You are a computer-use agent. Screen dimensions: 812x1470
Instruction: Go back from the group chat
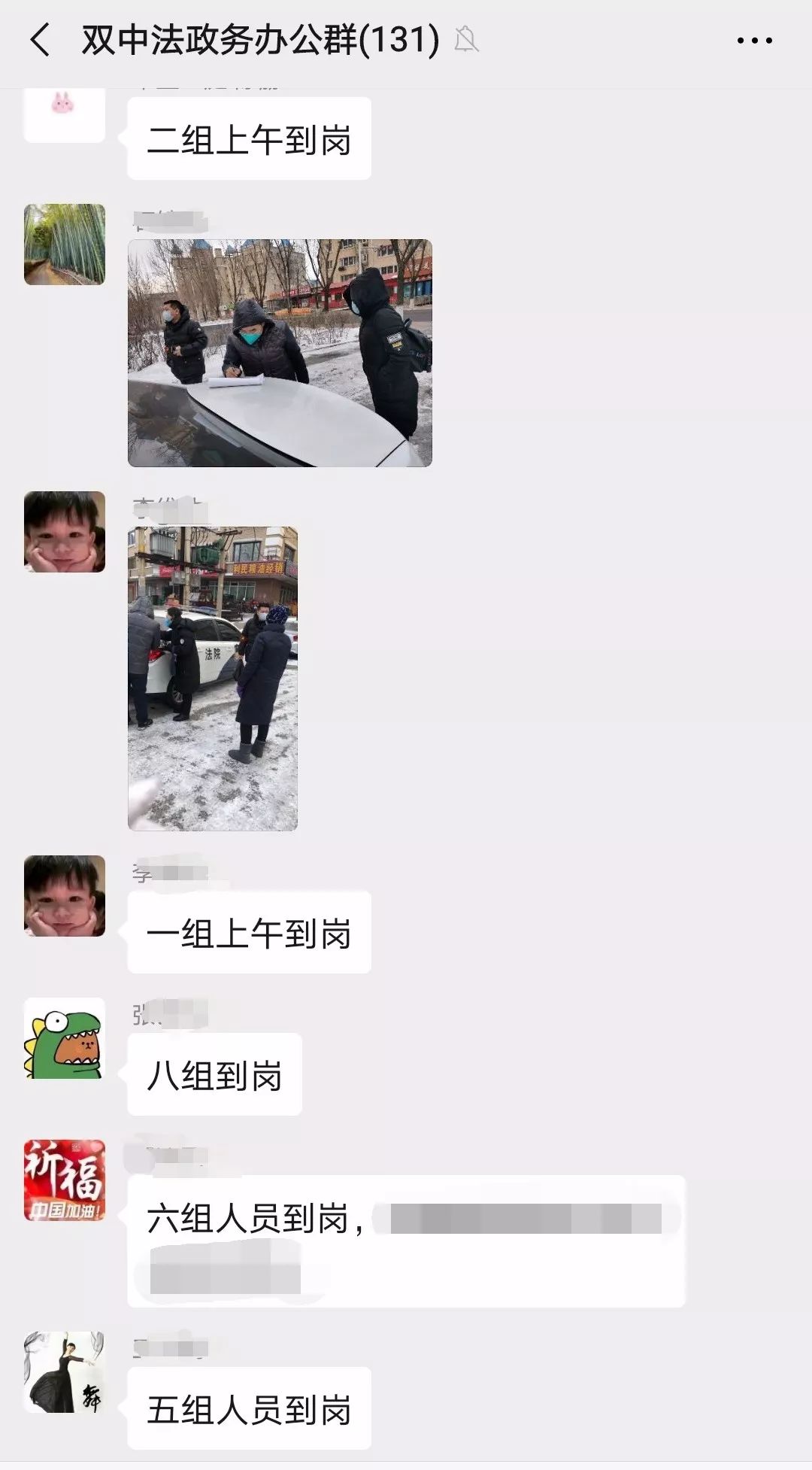click(x=41, y=40)
